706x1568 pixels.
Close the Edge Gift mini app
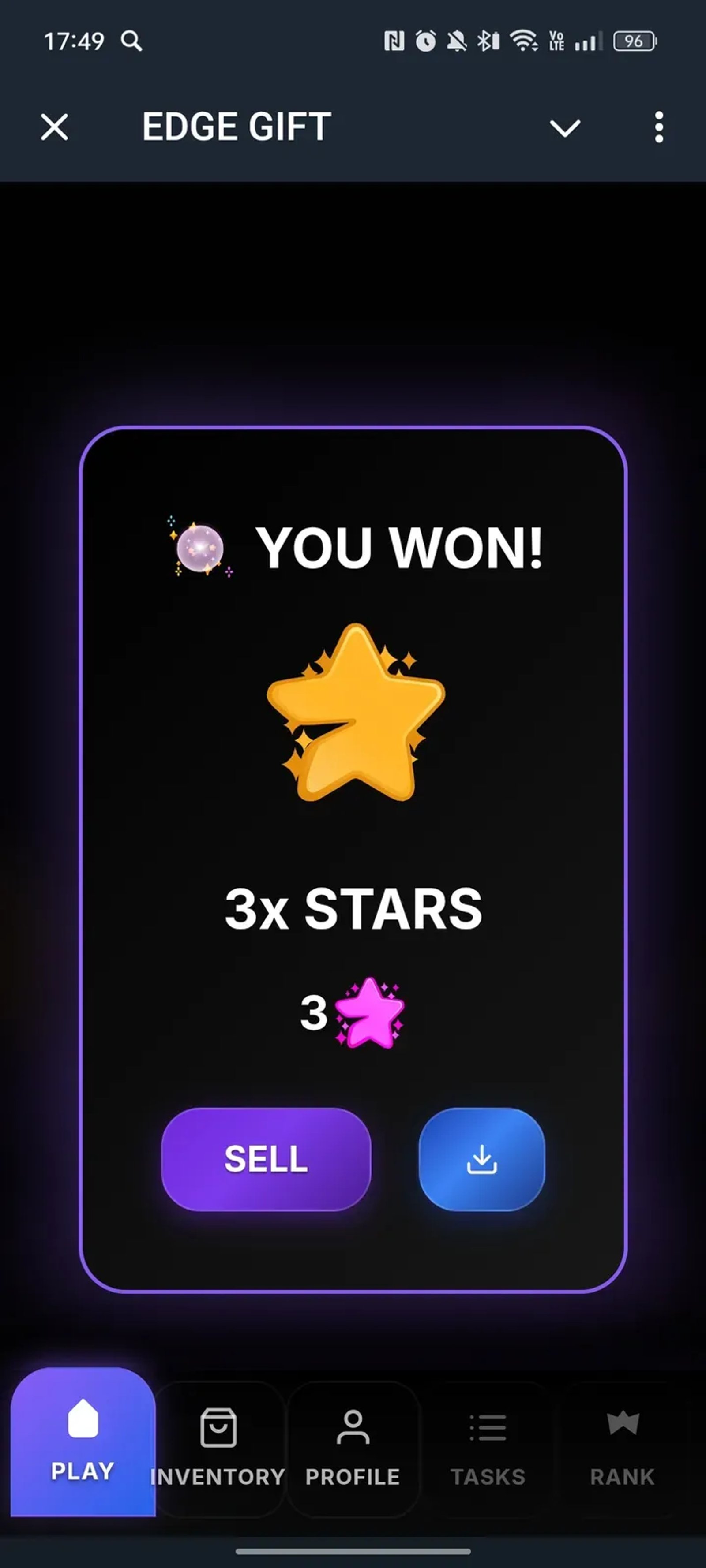click(55, 128)
